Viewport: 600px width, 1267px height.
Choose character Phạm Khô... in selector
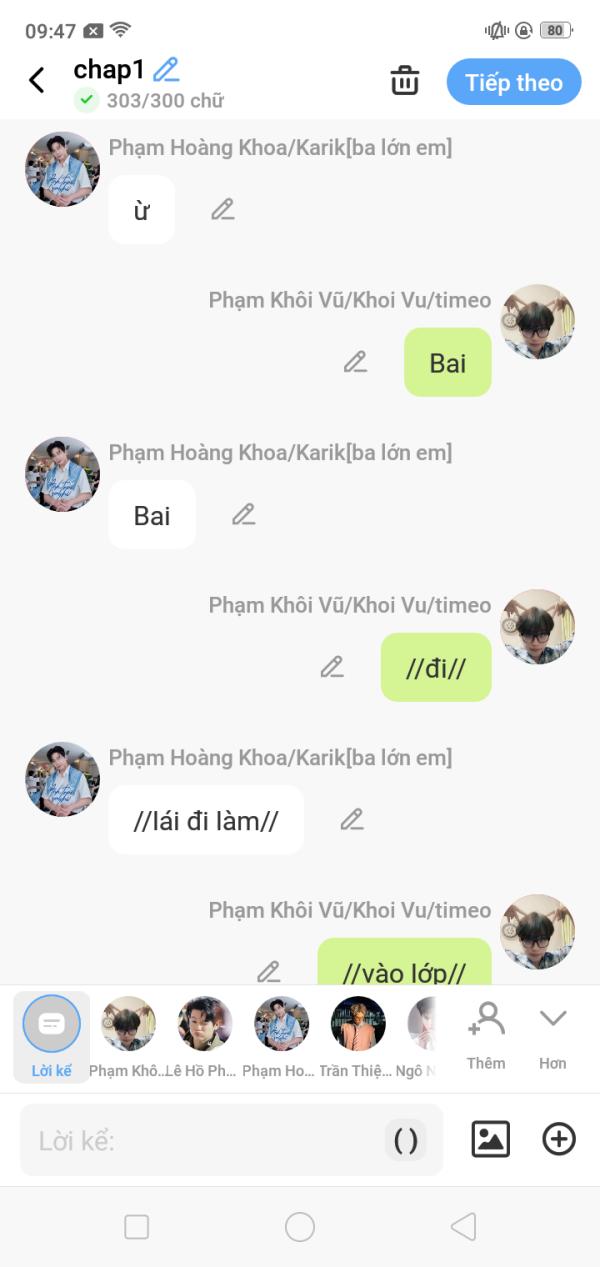pyautogui.click(x=128, y=1037)
